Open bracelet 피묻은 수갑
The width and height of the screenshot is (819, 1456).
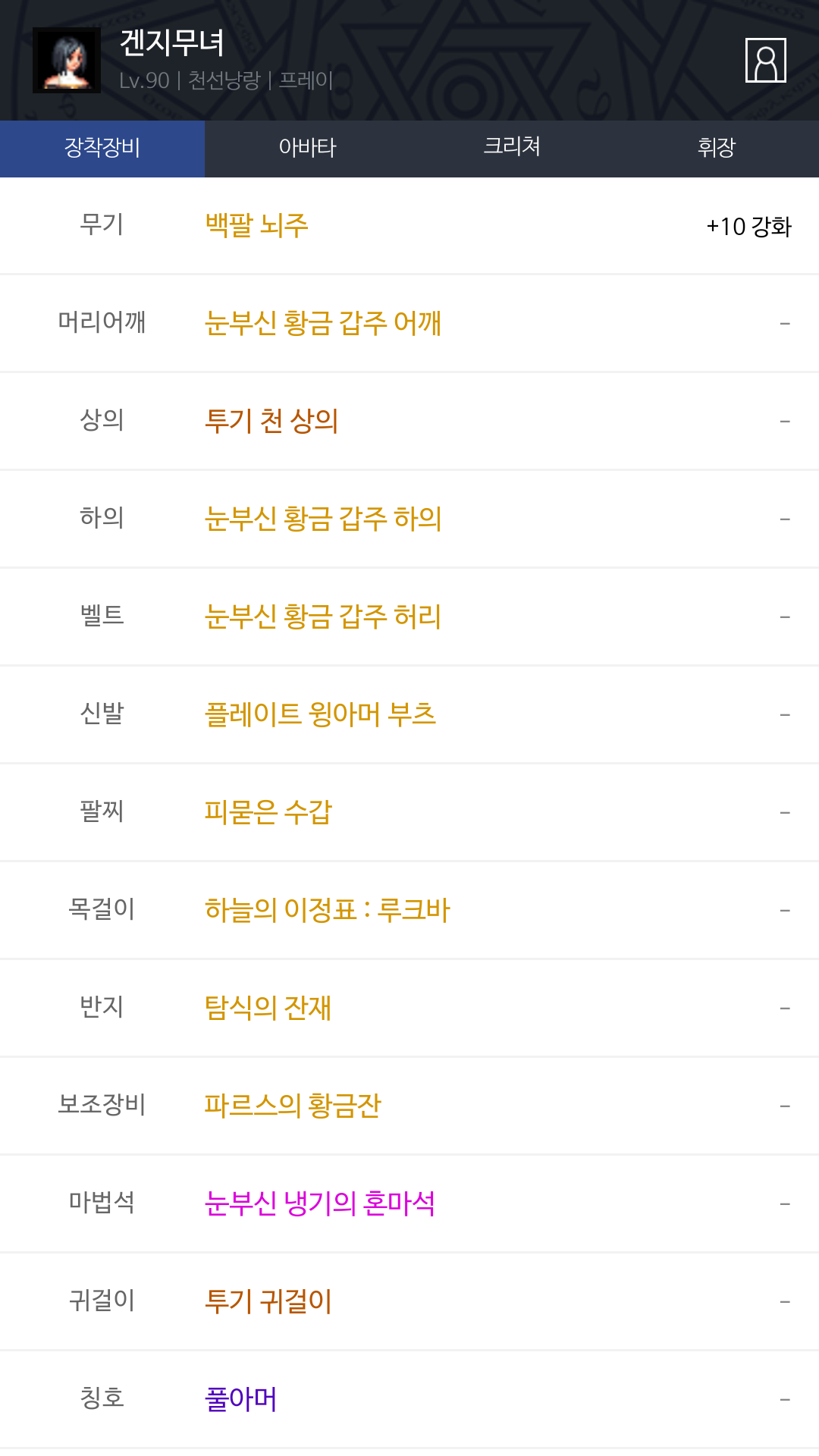(x=268, y=812)
